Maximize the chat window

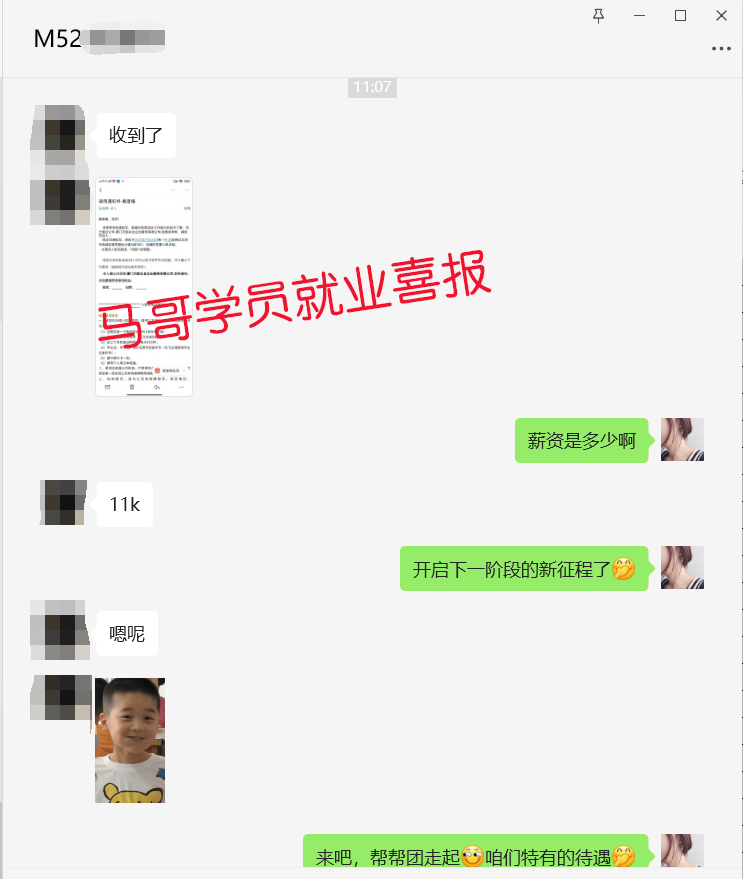680,15
